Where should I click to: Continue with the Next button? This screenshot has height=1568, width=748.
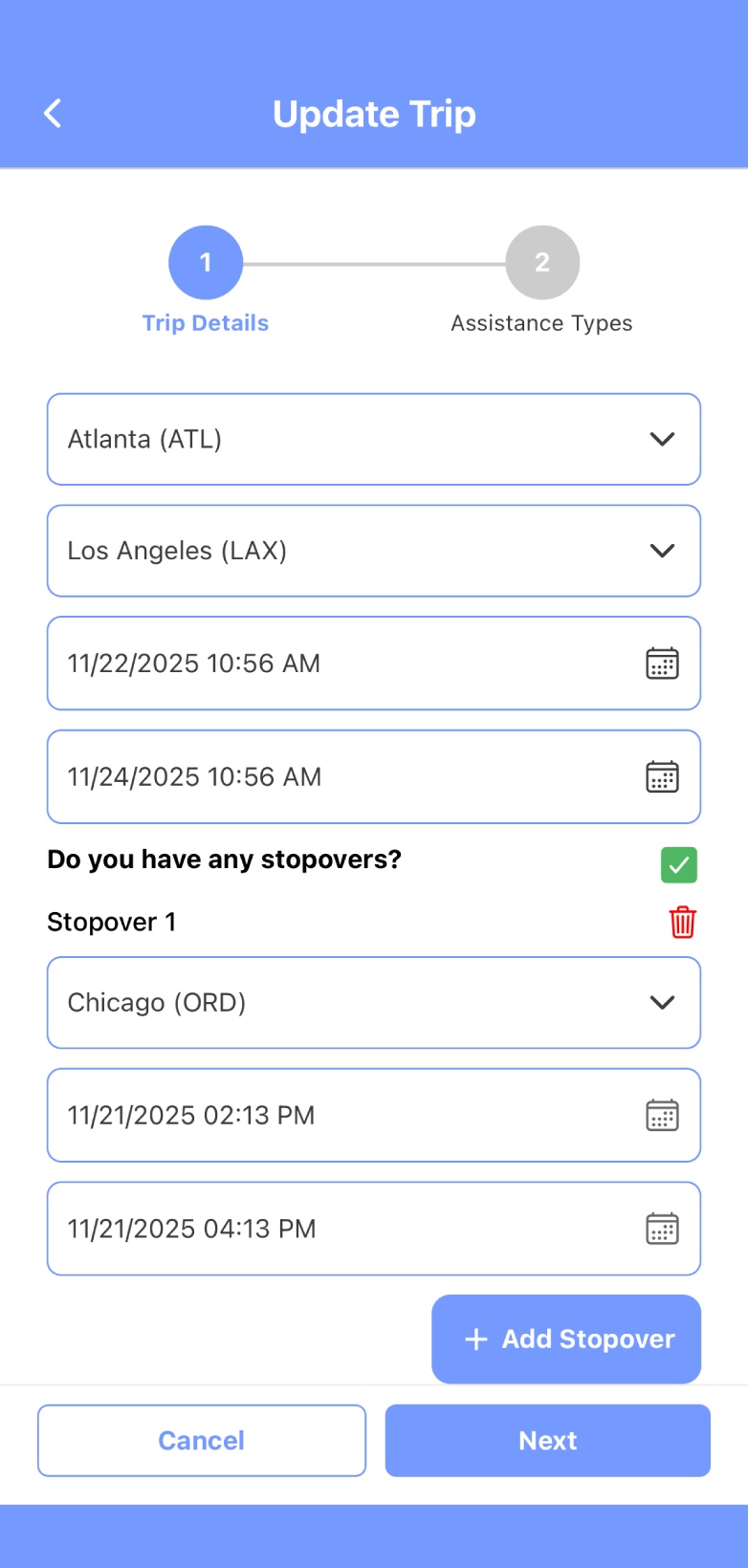coord(547,1441)
